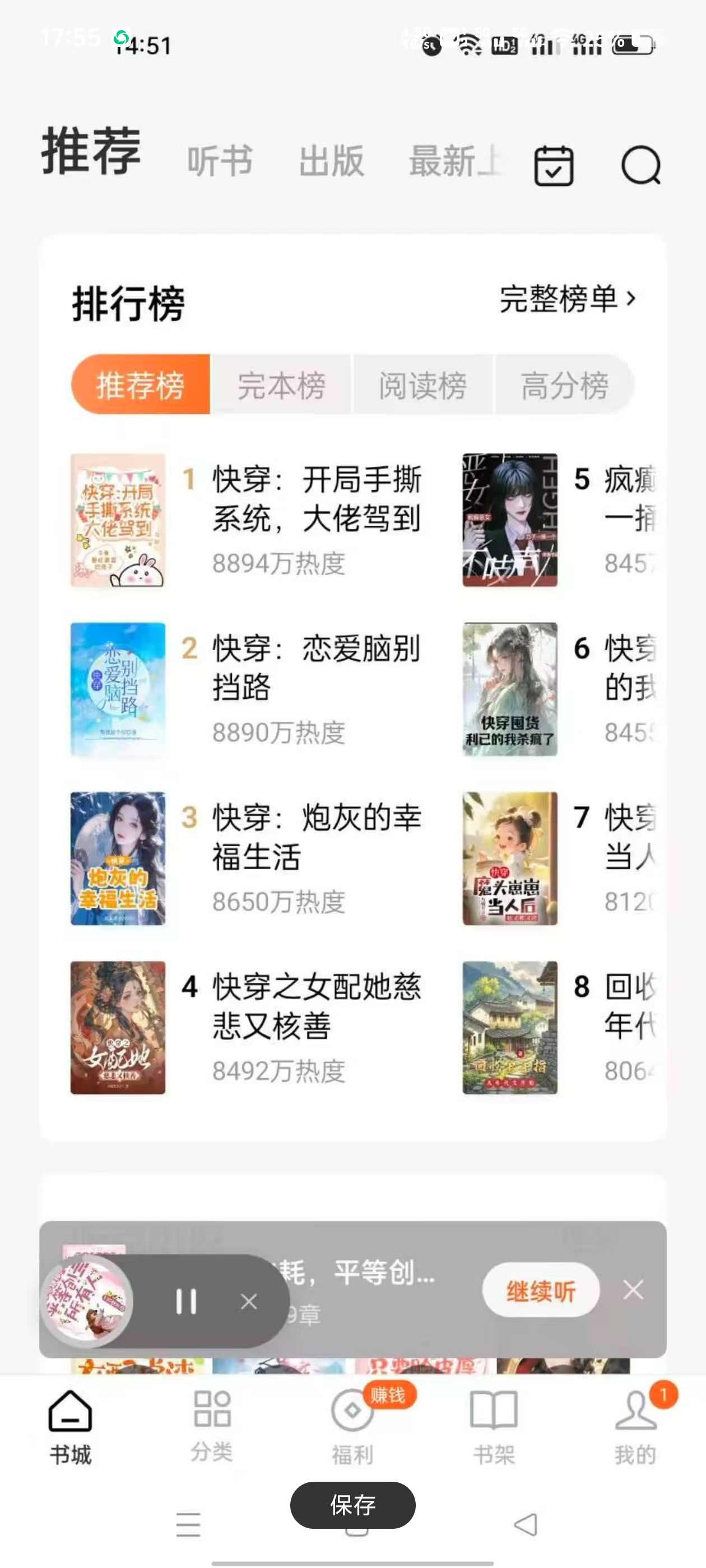706x1568 pixels.
Task: Tap the 保存 button
Action: pos(352,1505)
